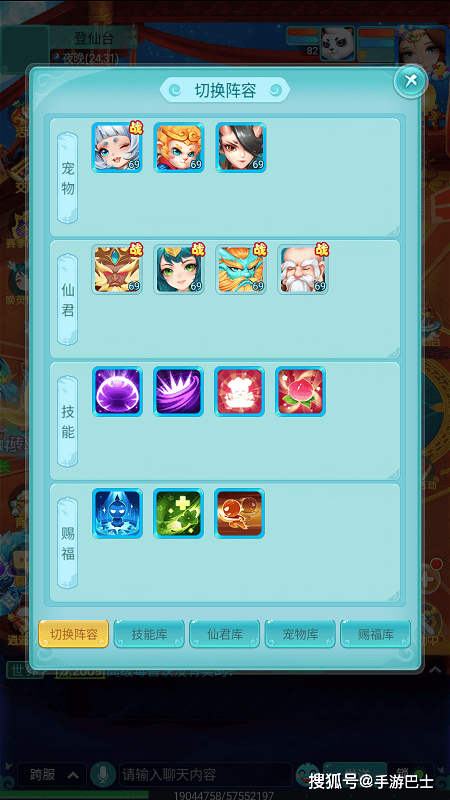Select the 切换阵容 tab

(73, 634)
